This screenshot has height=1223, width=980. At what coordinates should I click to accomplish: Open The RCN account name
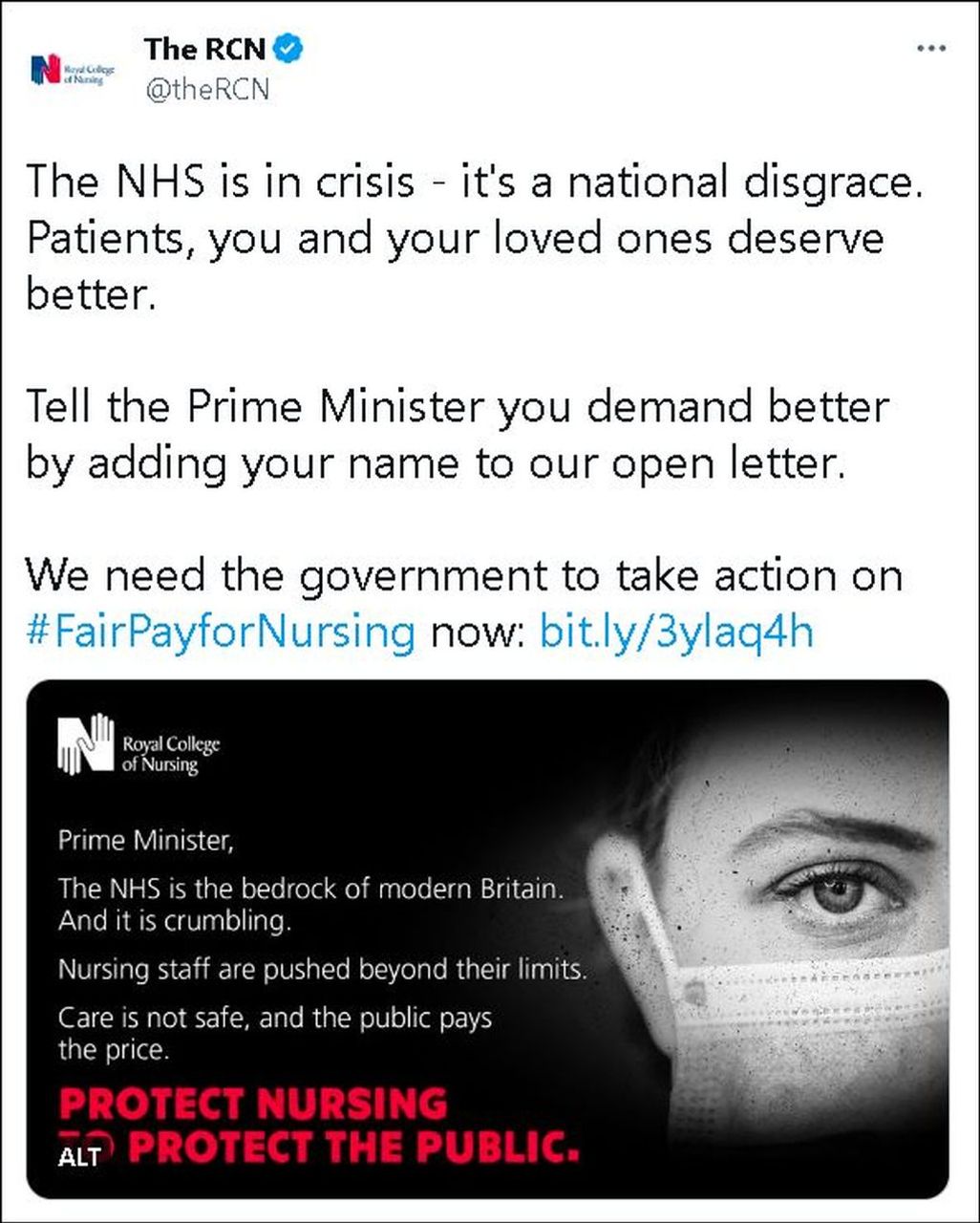coord(204,48)
